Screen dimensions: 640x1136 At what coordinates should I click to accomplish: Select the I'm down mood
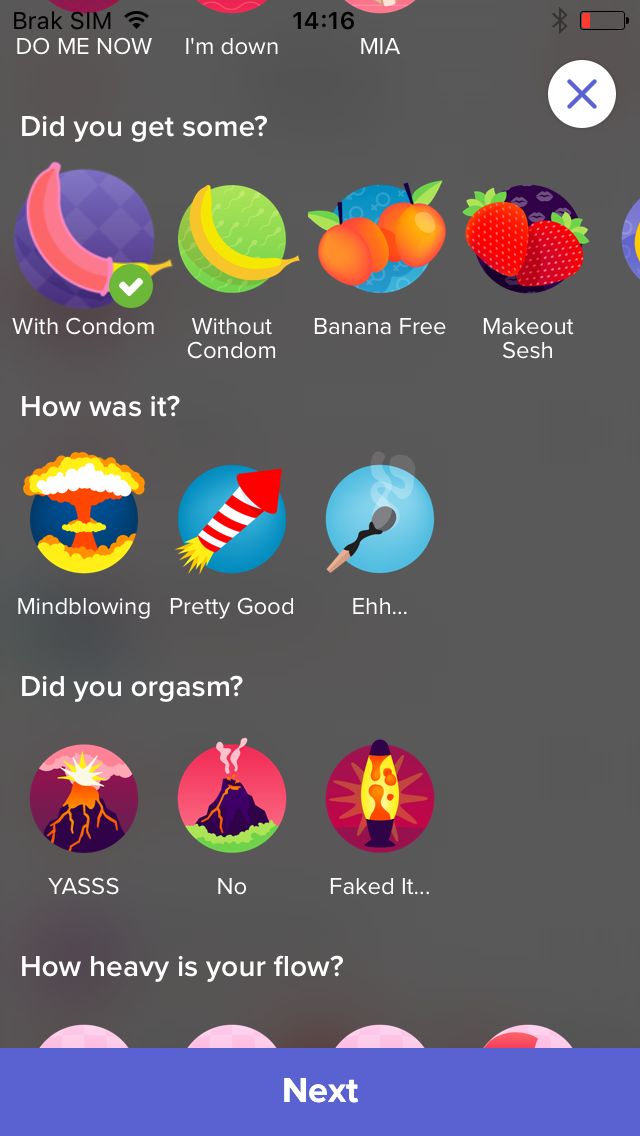[232, 46]
